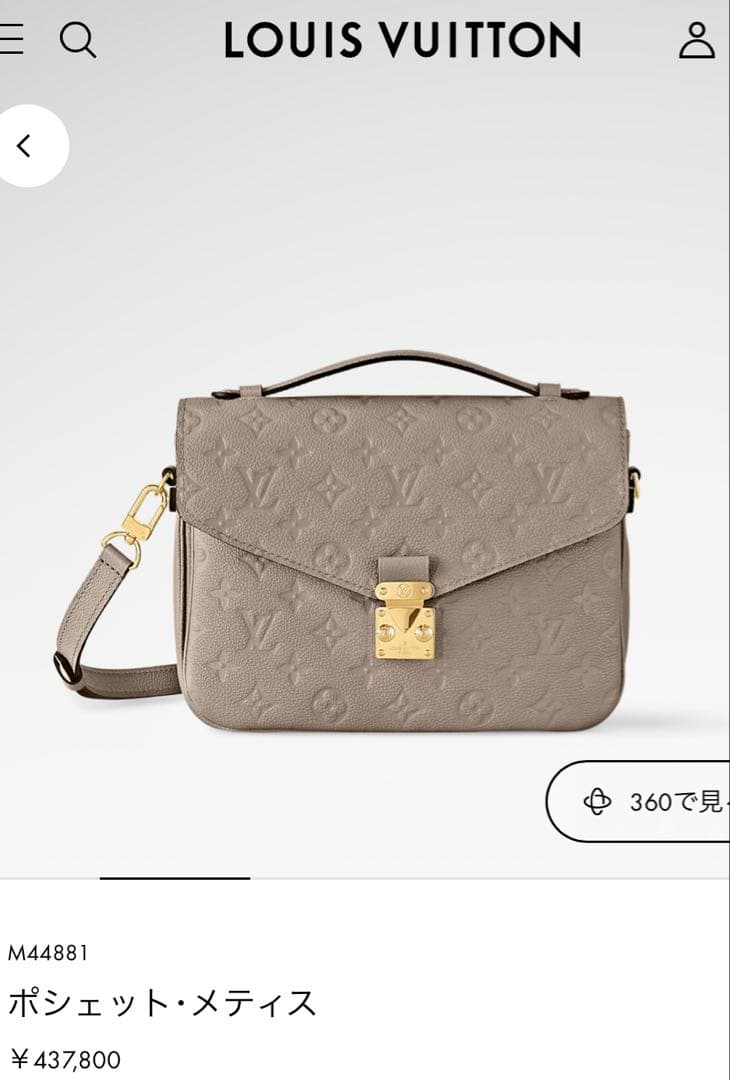Go back with the arrow button

[26, 146]
